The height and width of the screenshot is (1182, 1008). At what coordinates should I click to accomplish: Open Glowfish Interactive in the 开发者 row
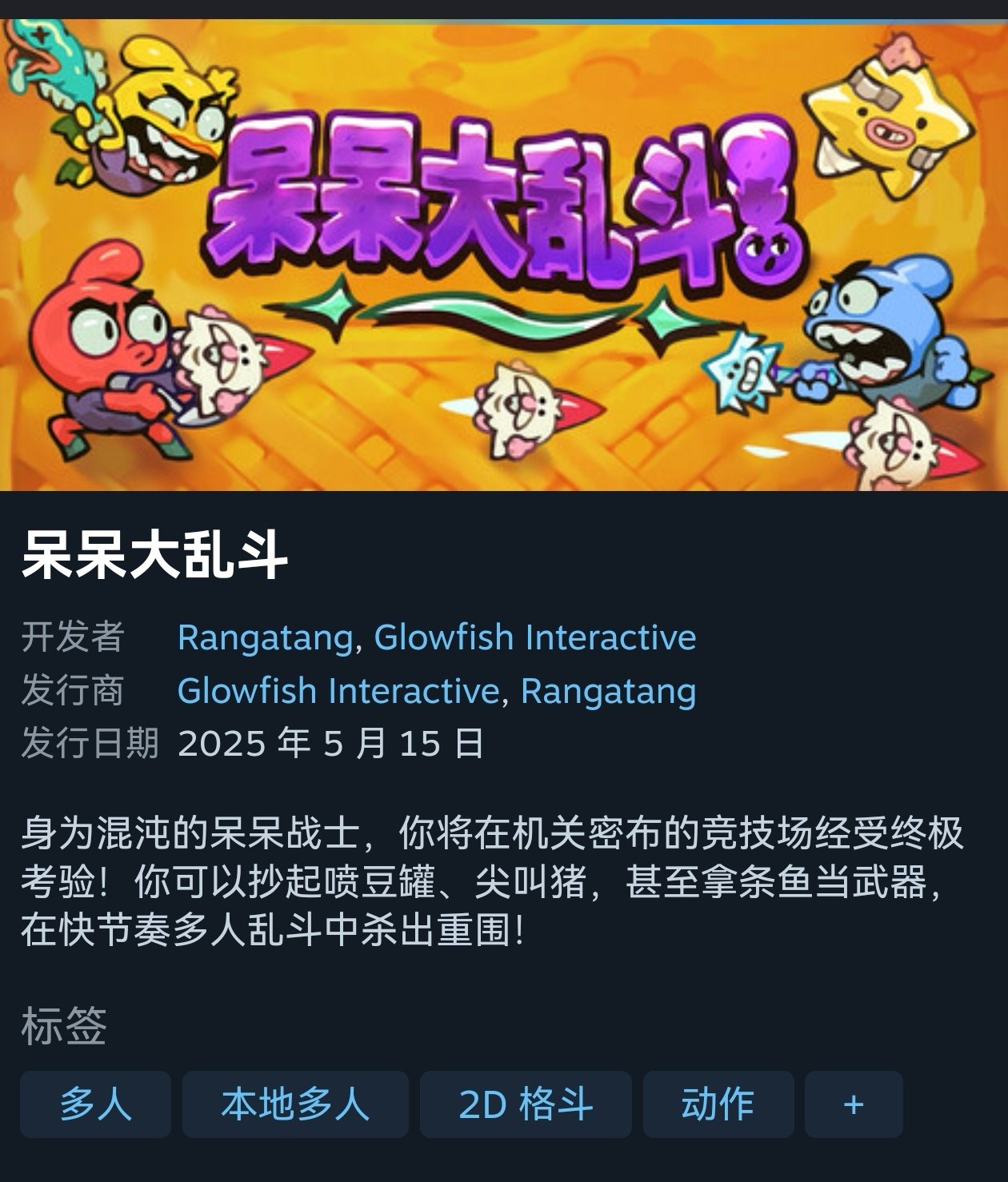coord(534,637)
